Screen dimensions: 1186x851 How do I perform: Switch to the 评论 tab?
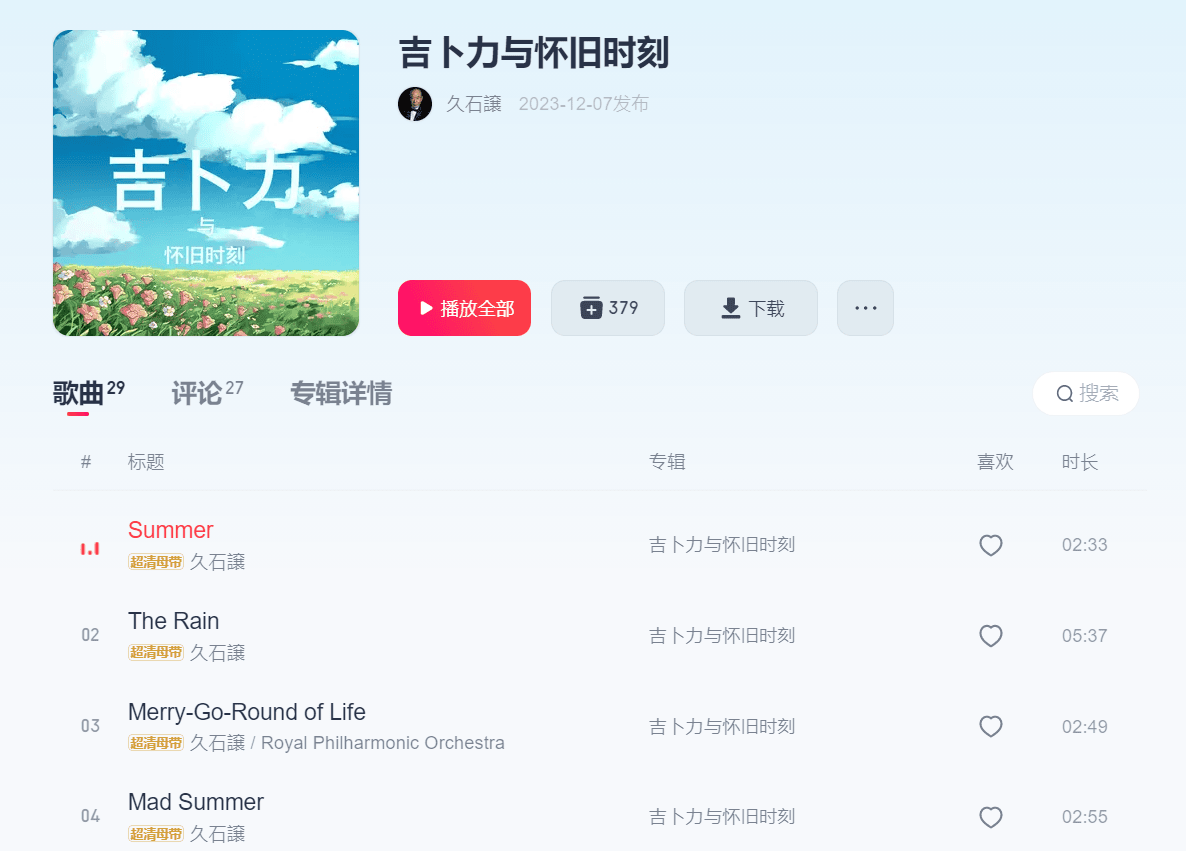point(198,393)
